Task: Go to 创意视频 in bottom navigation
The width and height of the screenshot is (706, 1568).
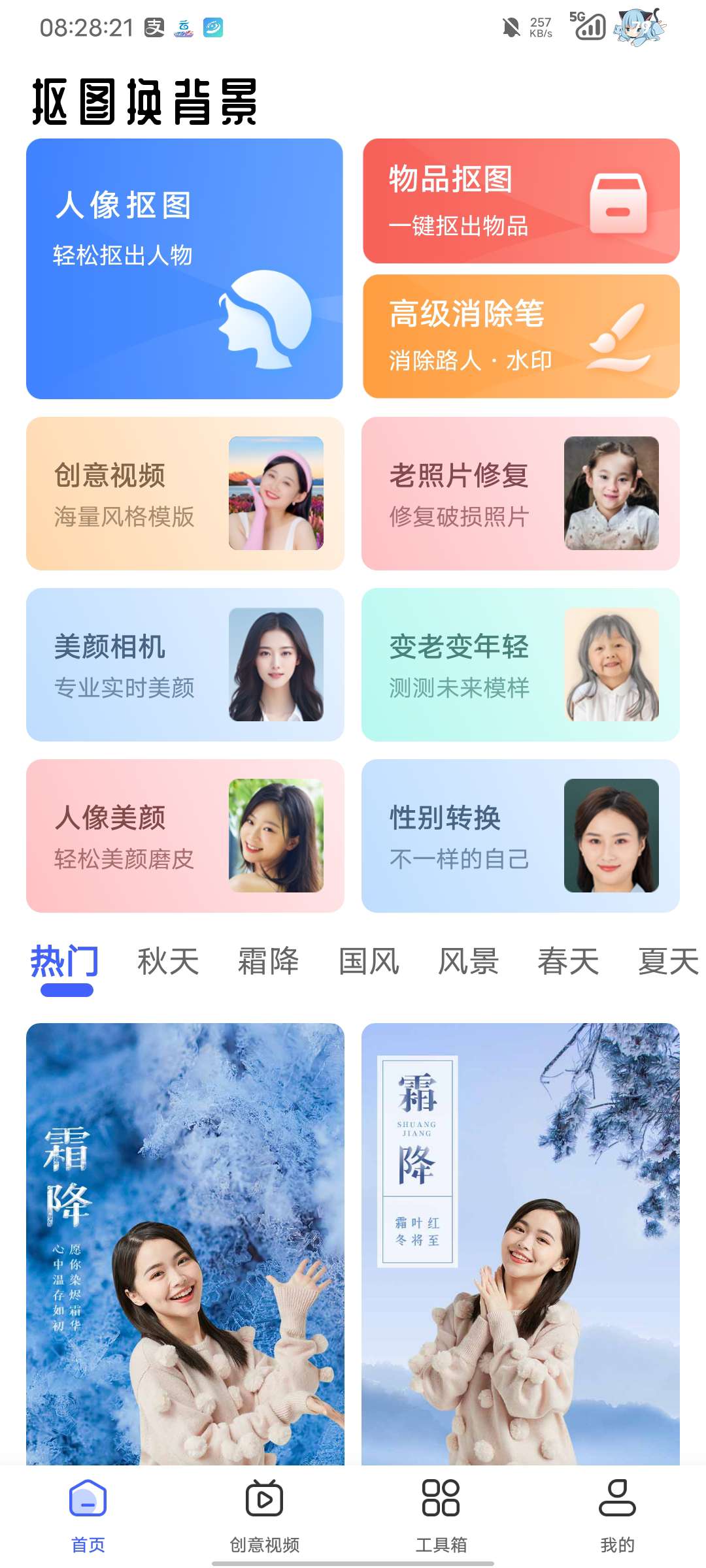Action: coord(264,1516)
